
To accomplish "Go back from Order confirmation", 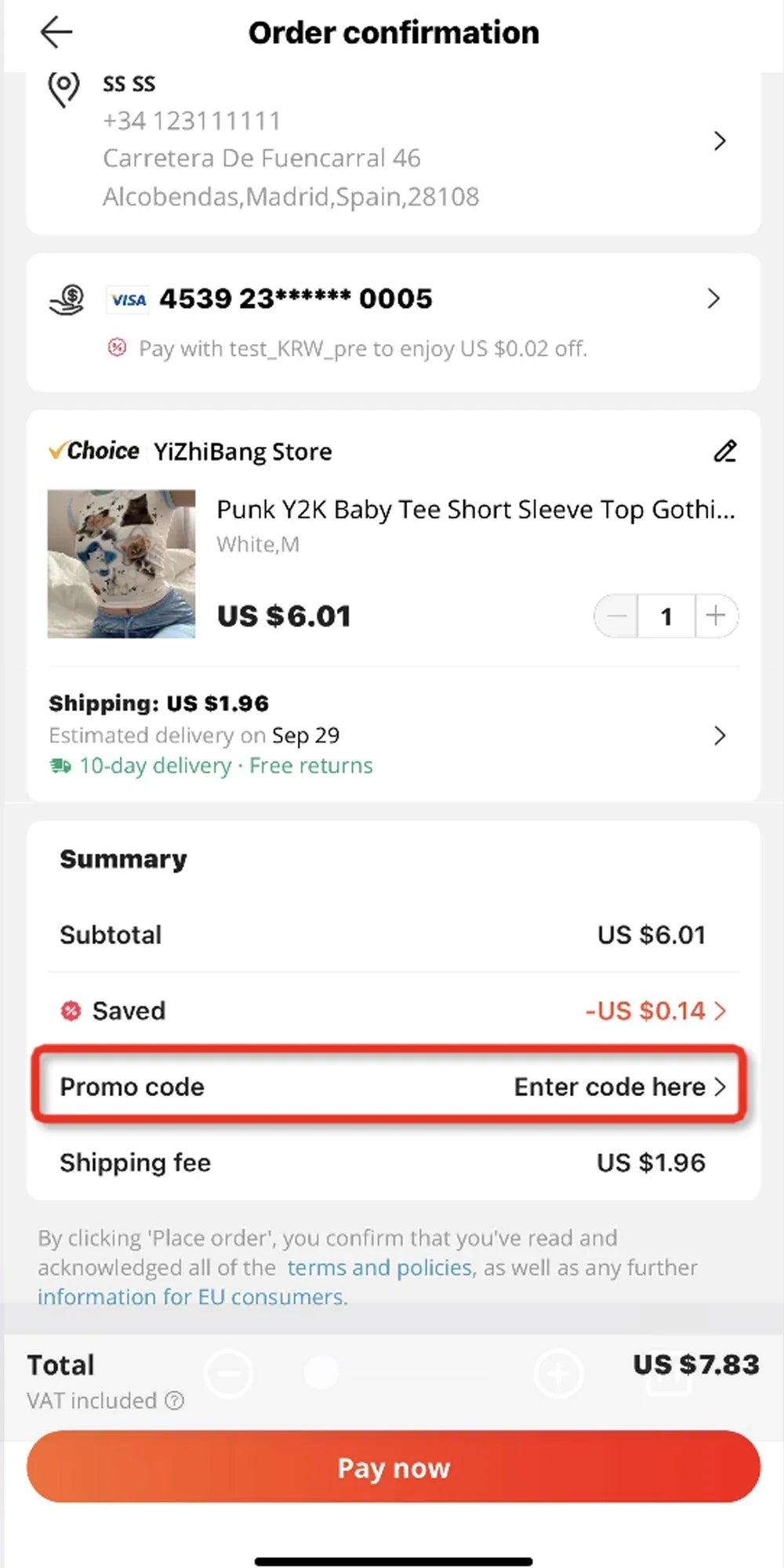I will coord(56,32).
